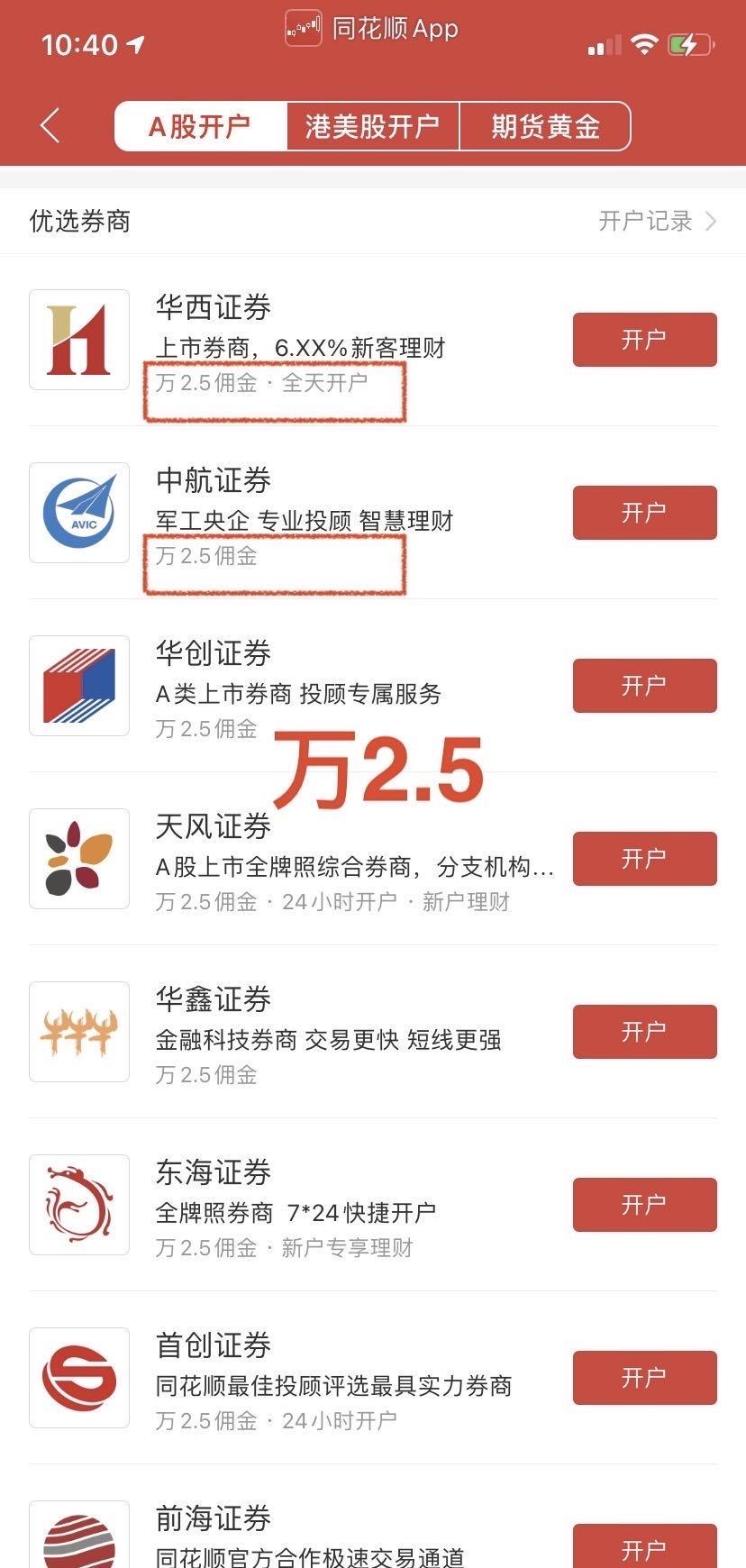This screenshot has height=1568, width=746.
Task: Select the 华创证券 logo icon
Action: point(78,685)
